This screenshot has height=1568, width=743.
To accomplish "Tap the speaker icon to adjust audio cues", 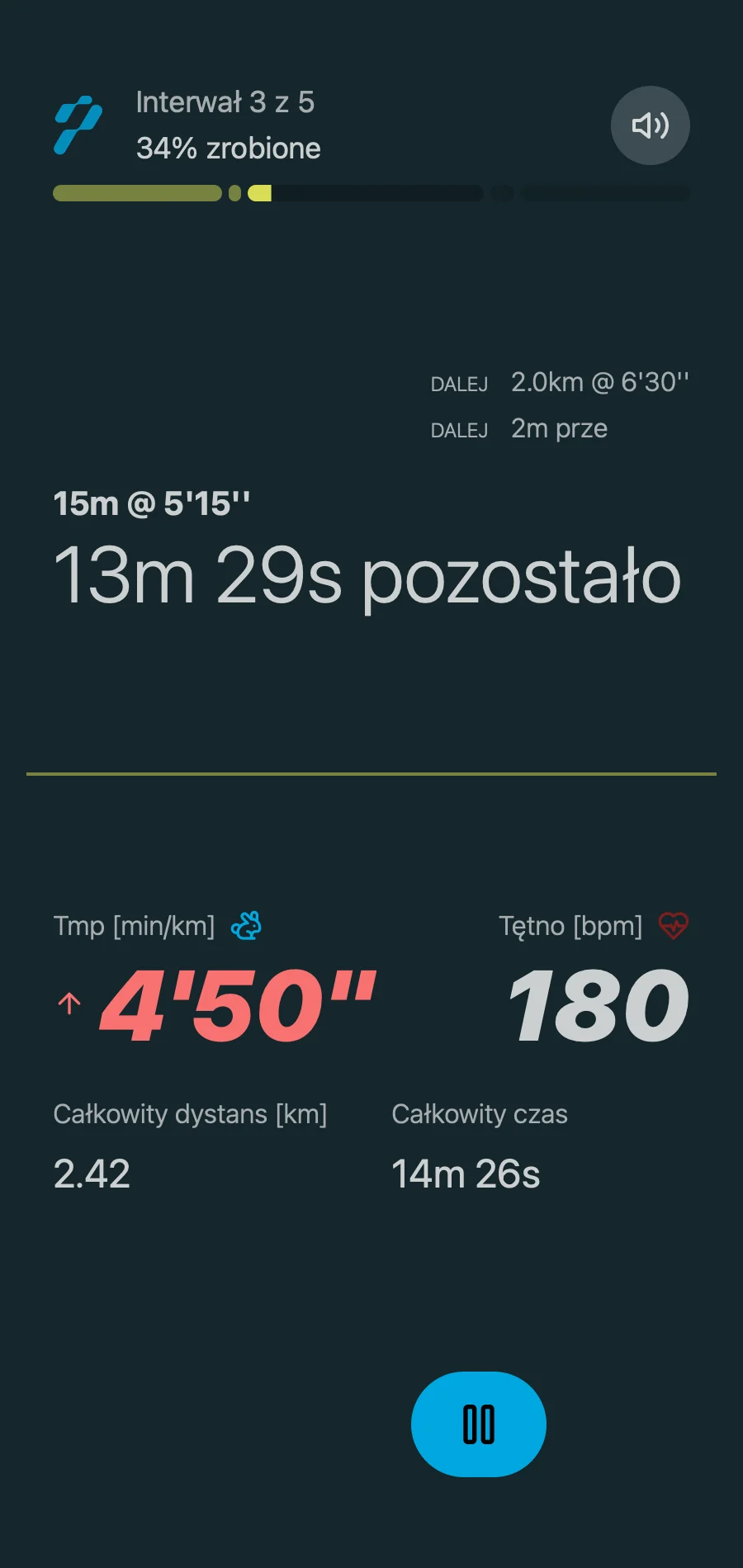I will [651, 125].
